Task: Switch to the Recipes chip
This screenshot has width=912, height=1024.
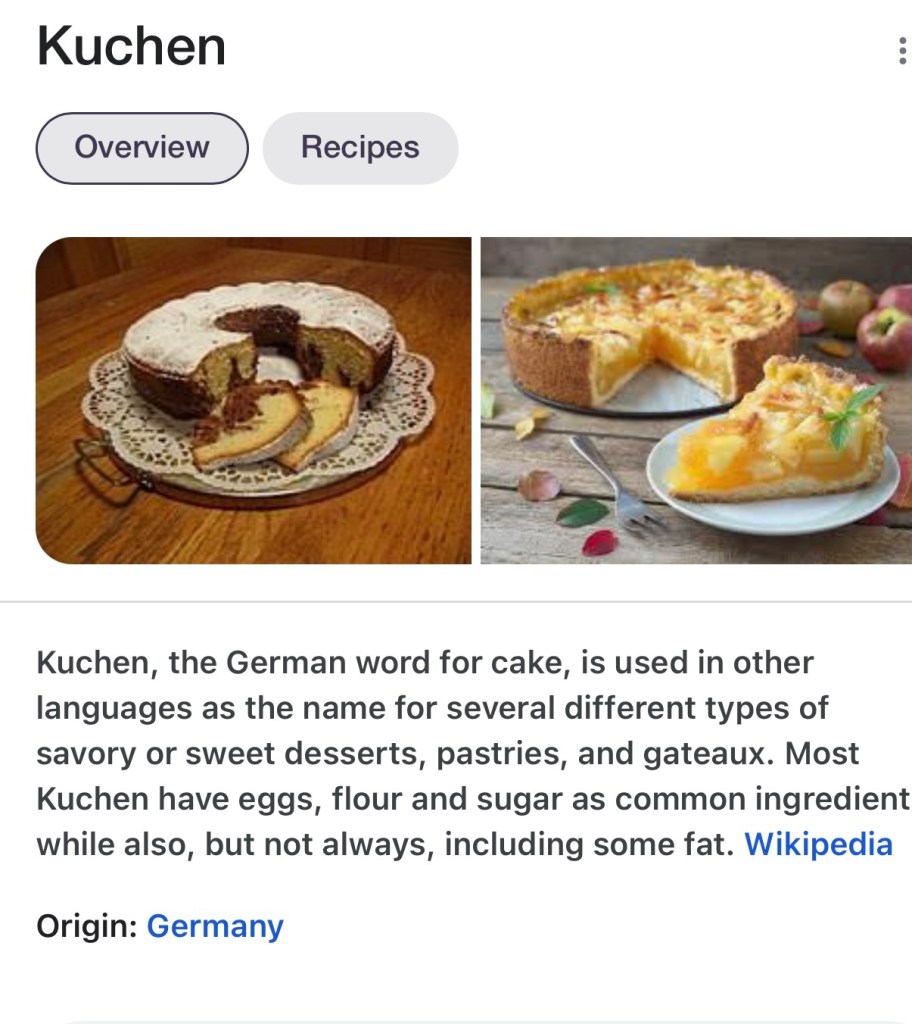Action: pyautogui.click(x=360, y=148)
